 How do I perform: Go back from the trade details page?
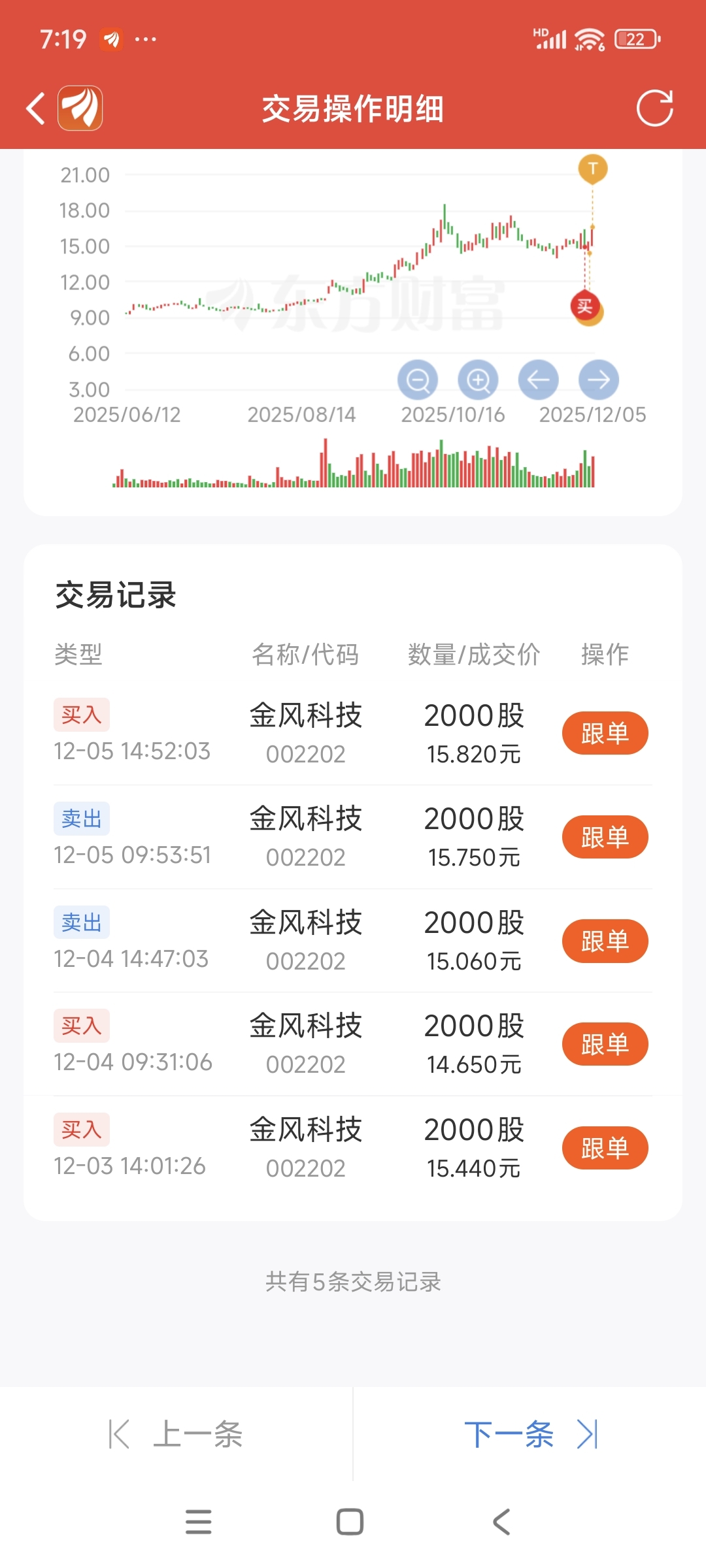click(36, 108)
